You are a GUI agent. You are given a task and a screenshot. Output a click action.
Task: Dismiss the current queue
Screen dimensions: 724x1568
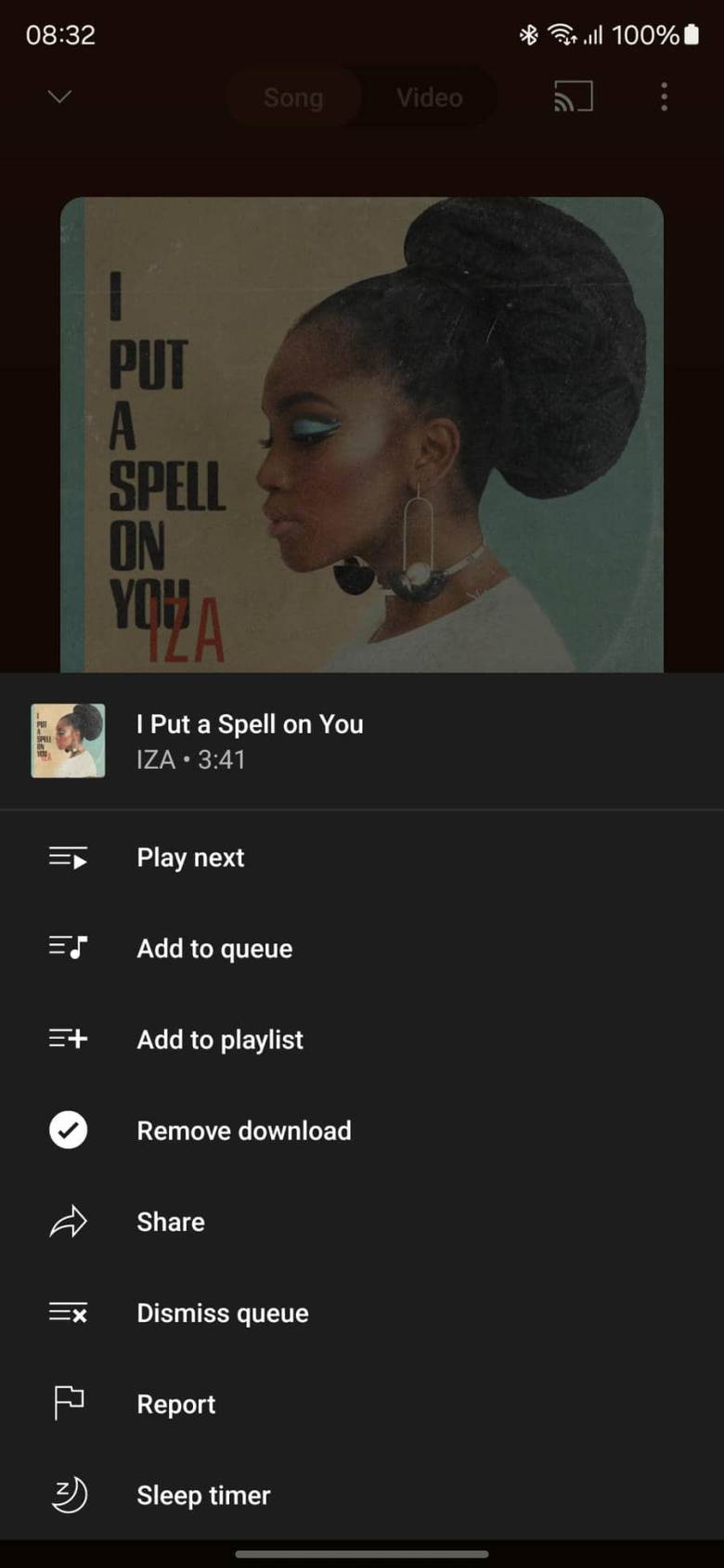(x=223, y=1313)
